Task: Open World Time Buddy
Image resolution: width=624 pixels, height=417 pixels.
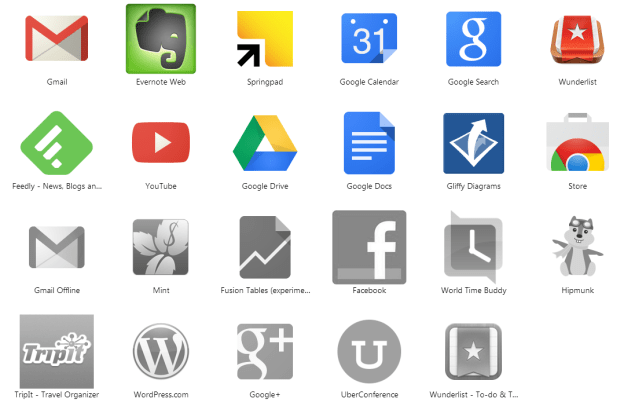Action: click(x=473, y=247)
